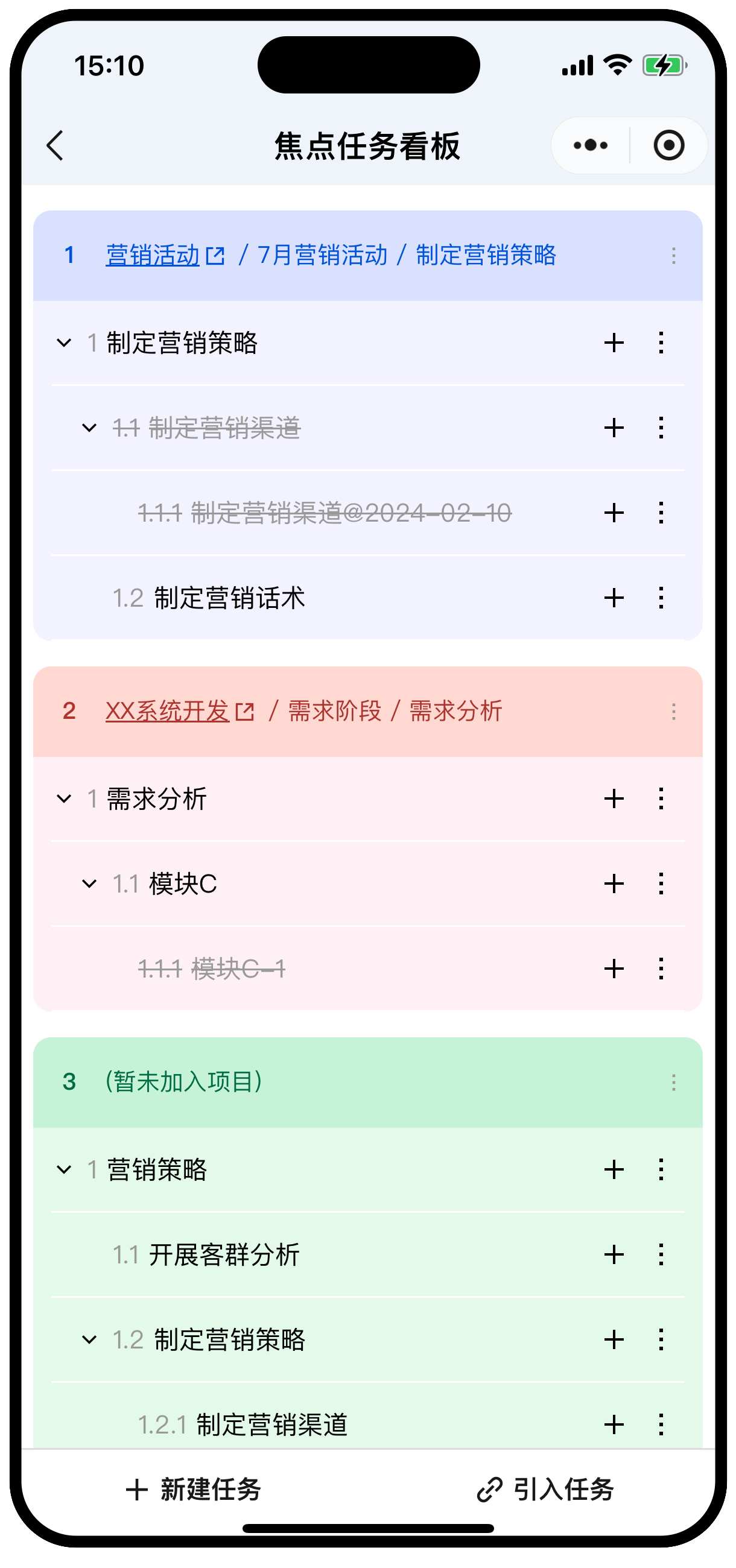Tap 新建任务 to create a task
The width and height of the screenshot is (736, 1568).
pyautogui.click(x=194, y=1490)
